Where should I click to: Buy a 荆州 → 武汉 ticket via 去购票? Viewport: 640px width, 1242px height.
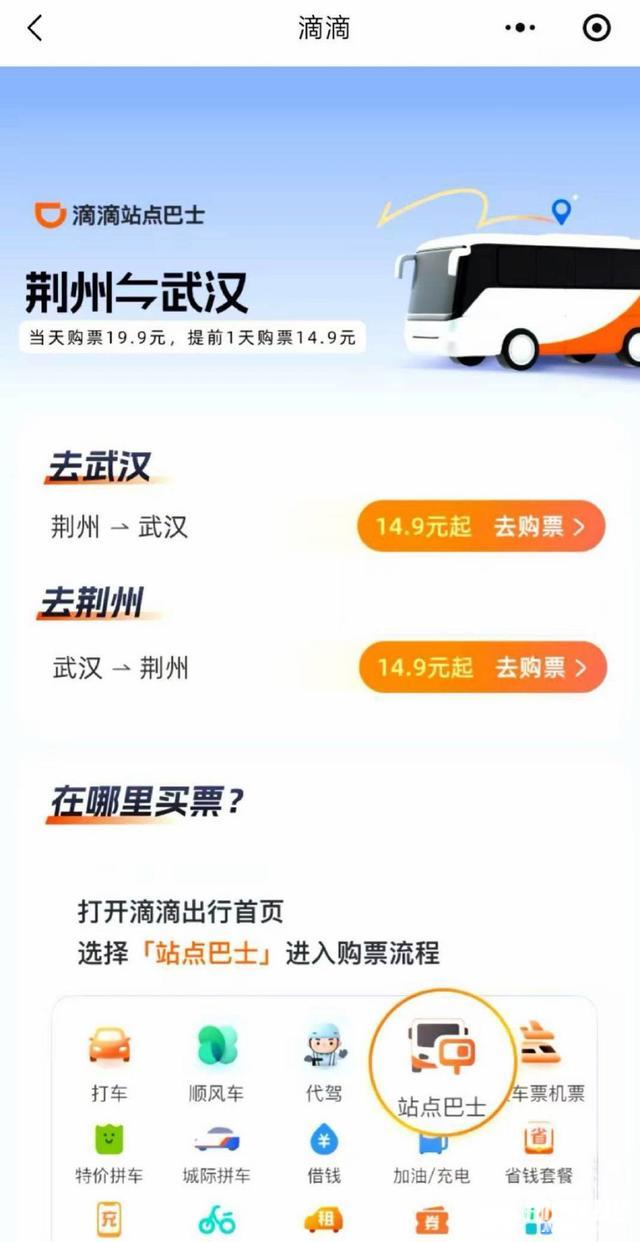(x=482, y=526)
